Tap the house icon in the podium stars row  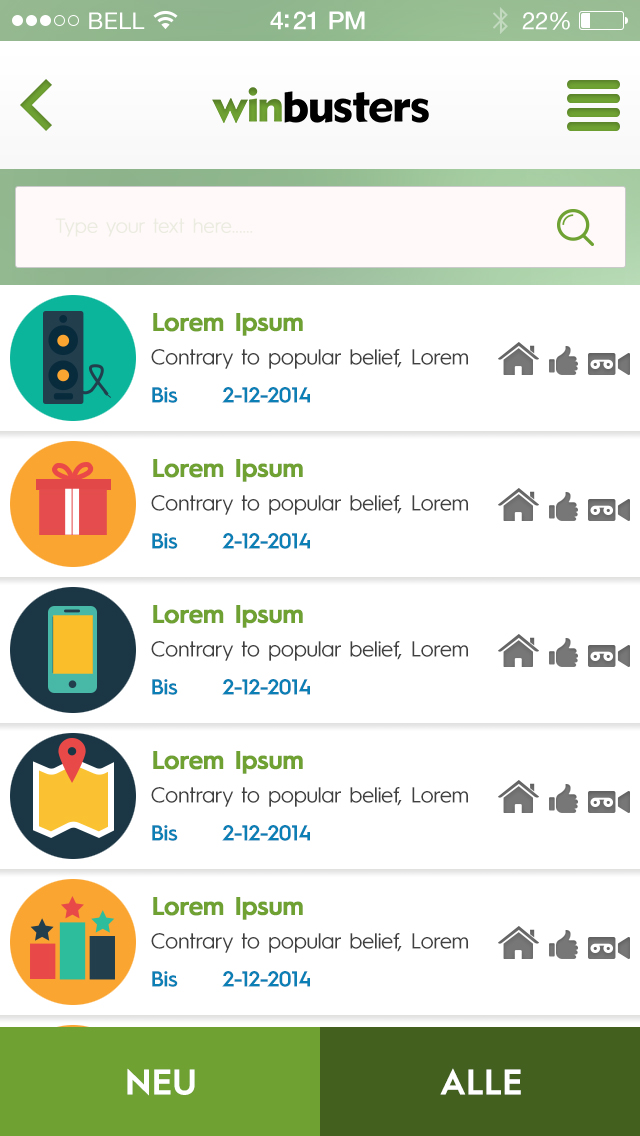[x=518, y=943]
